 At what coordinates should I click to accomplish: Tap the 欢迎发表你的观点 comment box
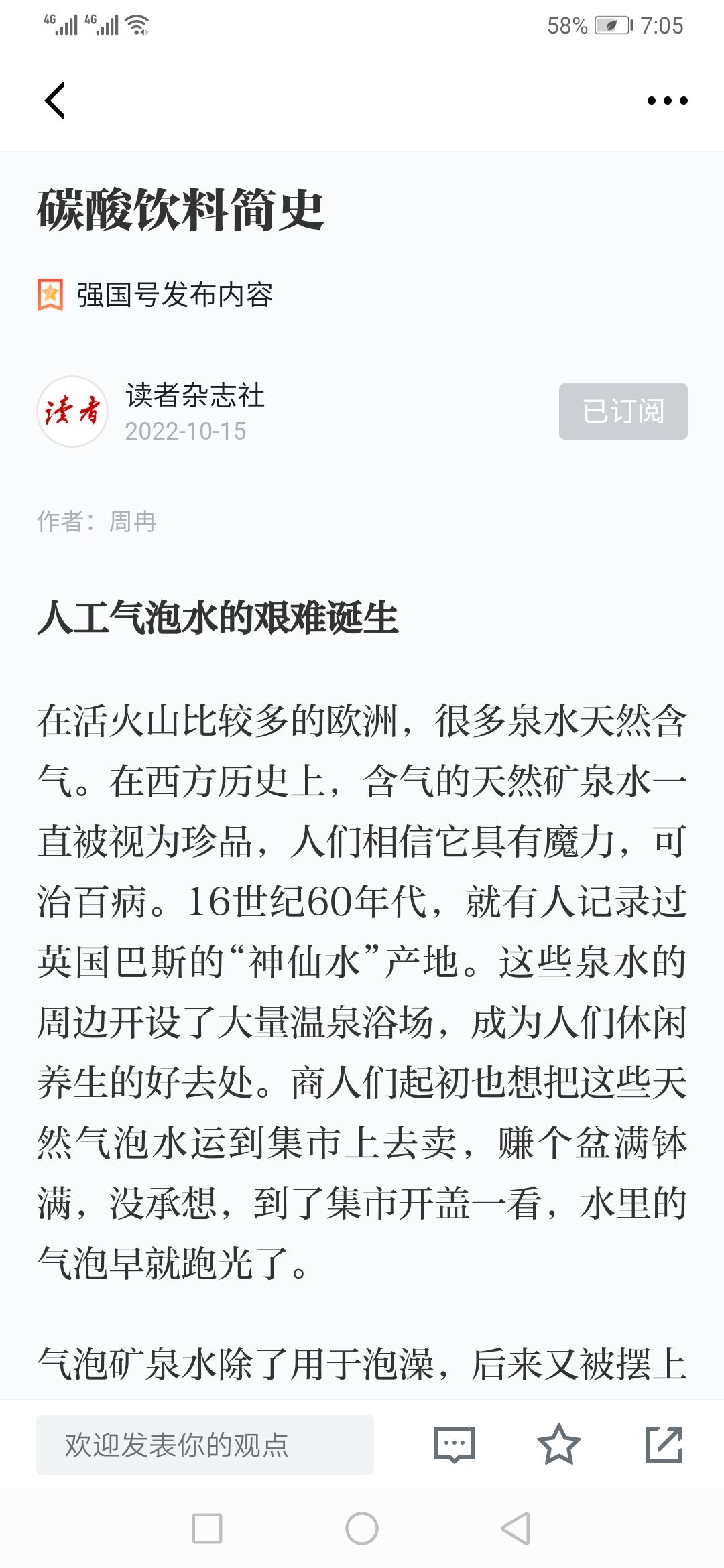pos(205,1444)
